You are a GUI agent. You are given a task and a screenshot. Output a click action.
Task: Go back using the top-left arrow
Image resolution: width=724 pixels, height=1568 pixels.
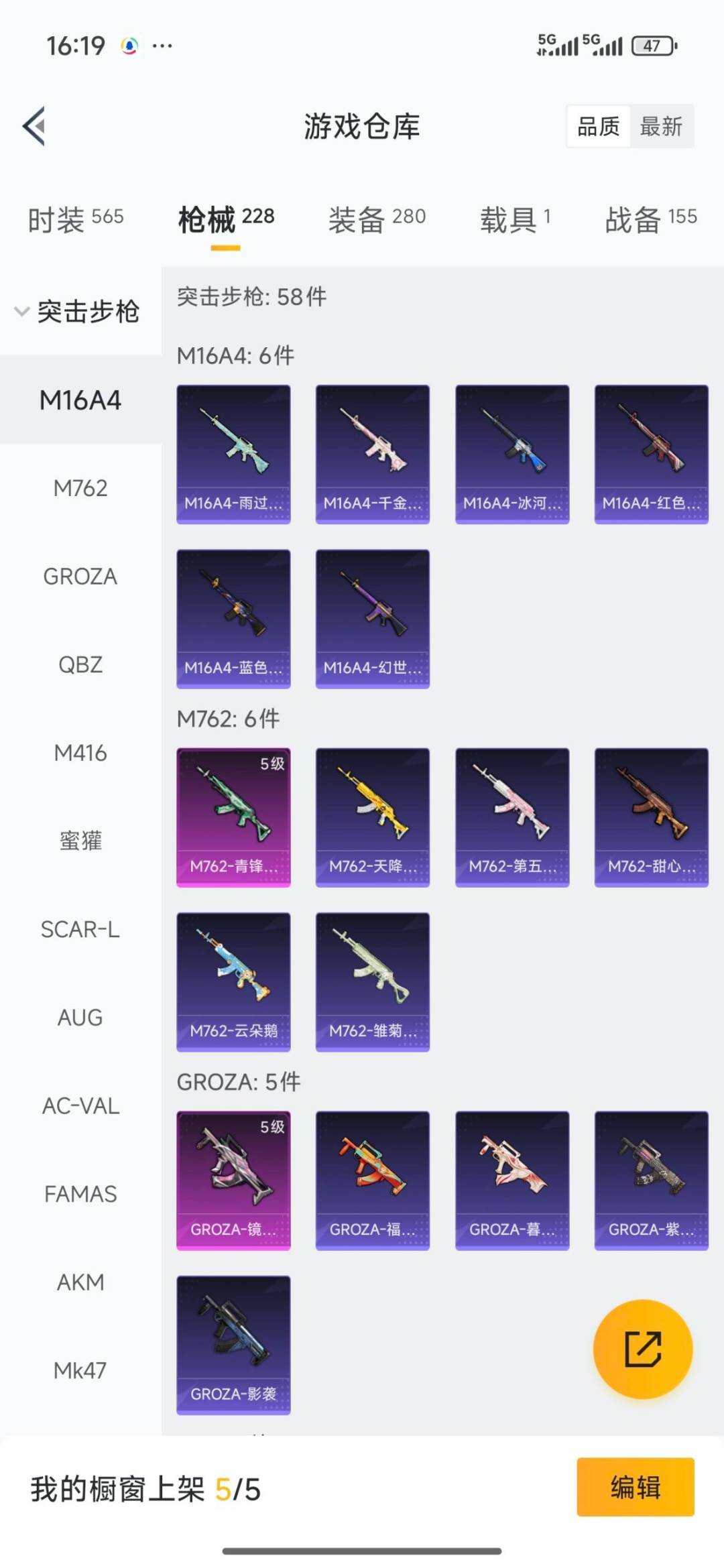35,126
